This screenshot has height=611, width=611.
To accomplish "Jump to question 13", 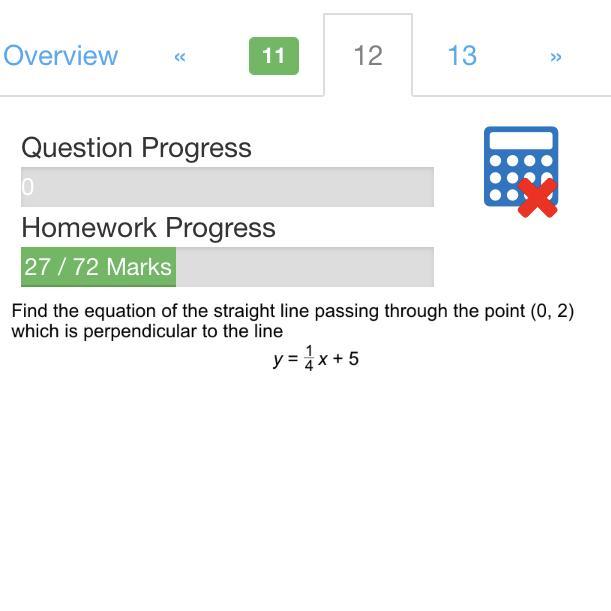I will tap(462, 55).
